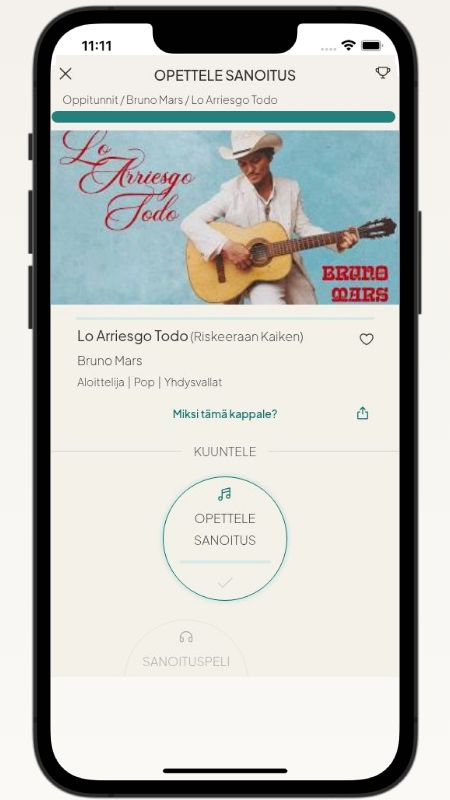This screenshot has height=800, width=450.
Task: Open Bruno Mars in the breadcrumb
Action: pos(154,99)
